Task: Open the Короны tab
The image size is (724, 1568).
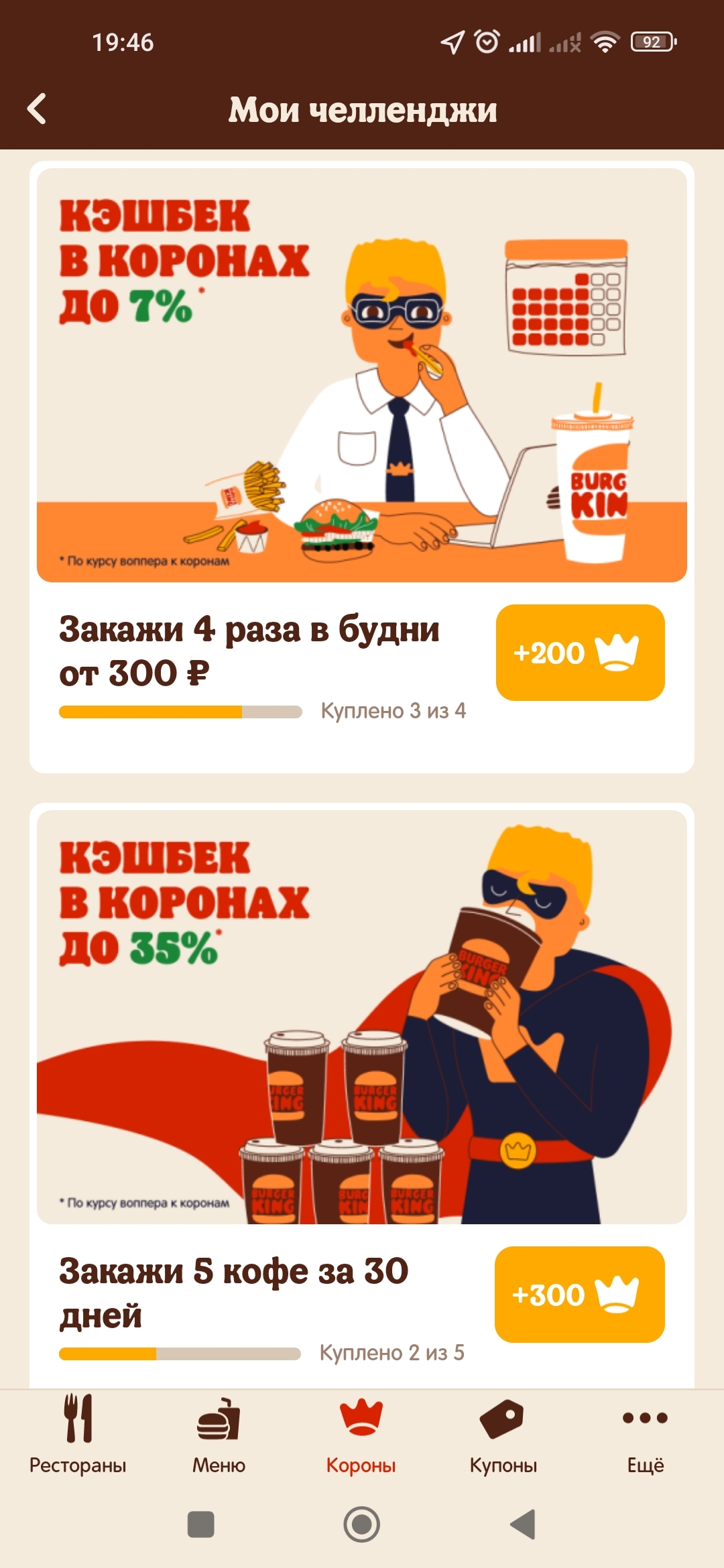Action: 361,1434
